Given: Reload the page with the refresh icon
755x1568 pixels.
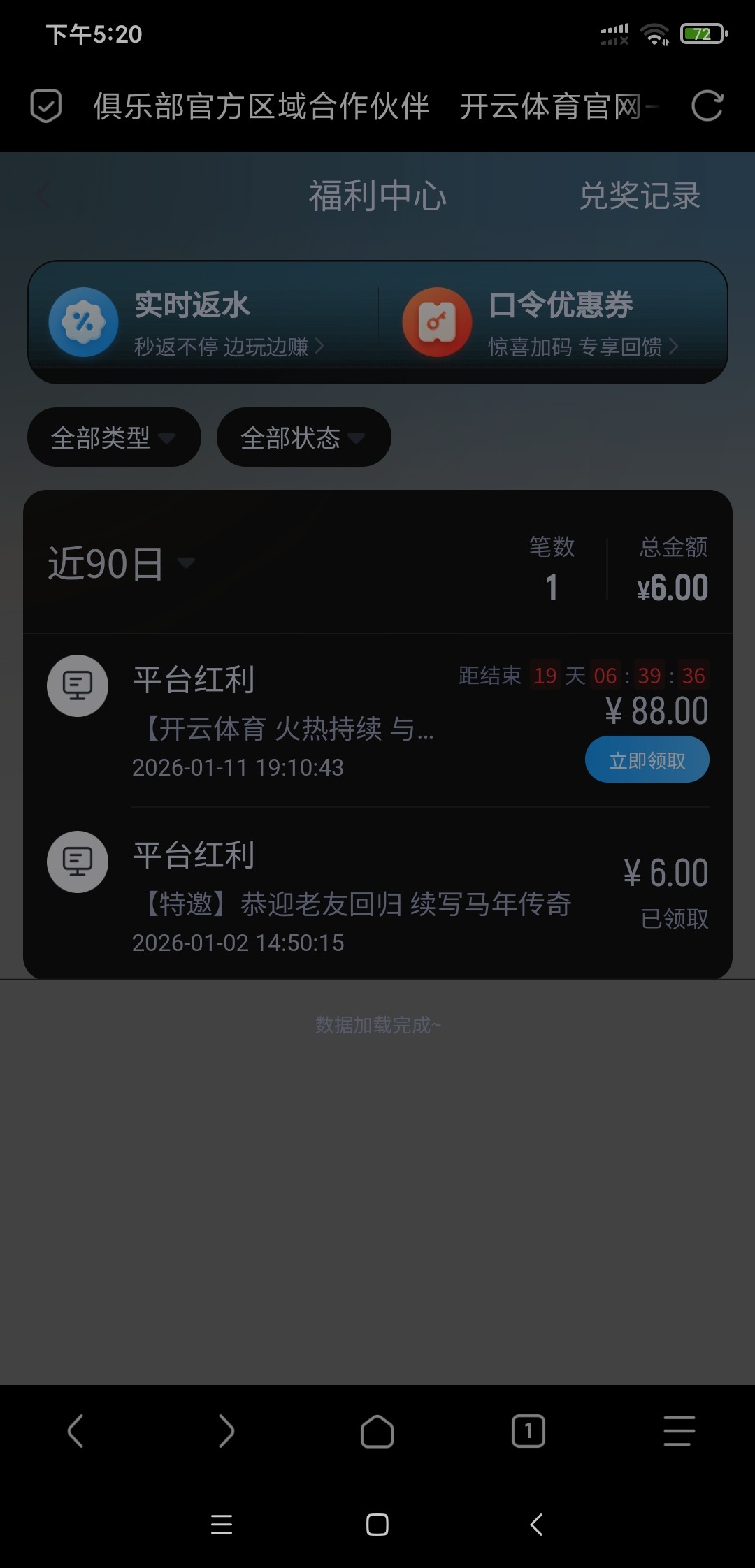Looking at the screenshot, I should coord(707,106).
